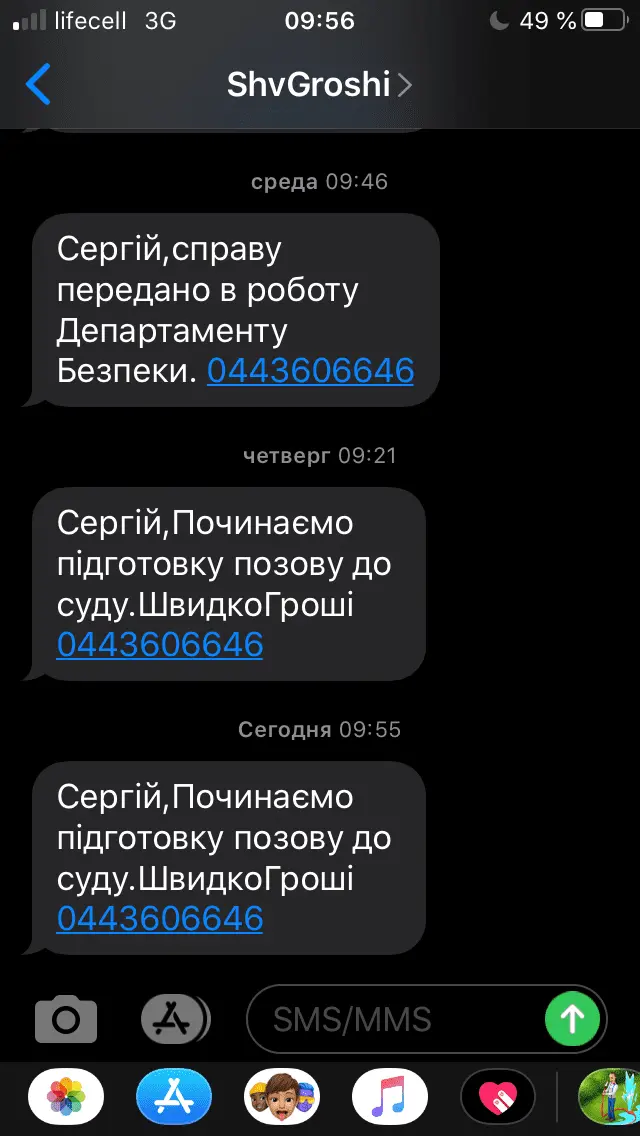This screenshot has height=1136, width=640.
Task: Open the game app at strip end
Action: pos(610,1097)
